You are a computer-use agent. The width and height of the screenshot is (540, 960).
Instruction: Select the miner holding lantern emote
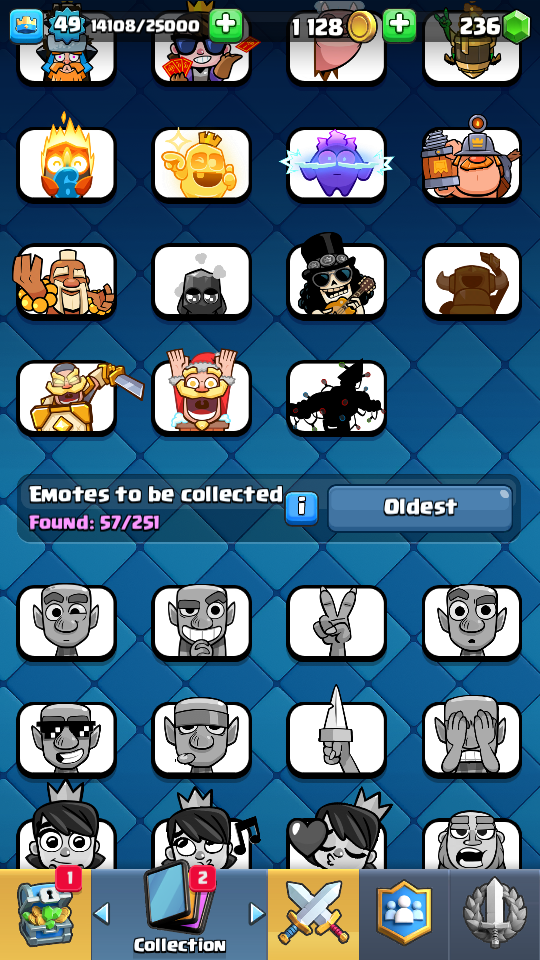(471, 163)
